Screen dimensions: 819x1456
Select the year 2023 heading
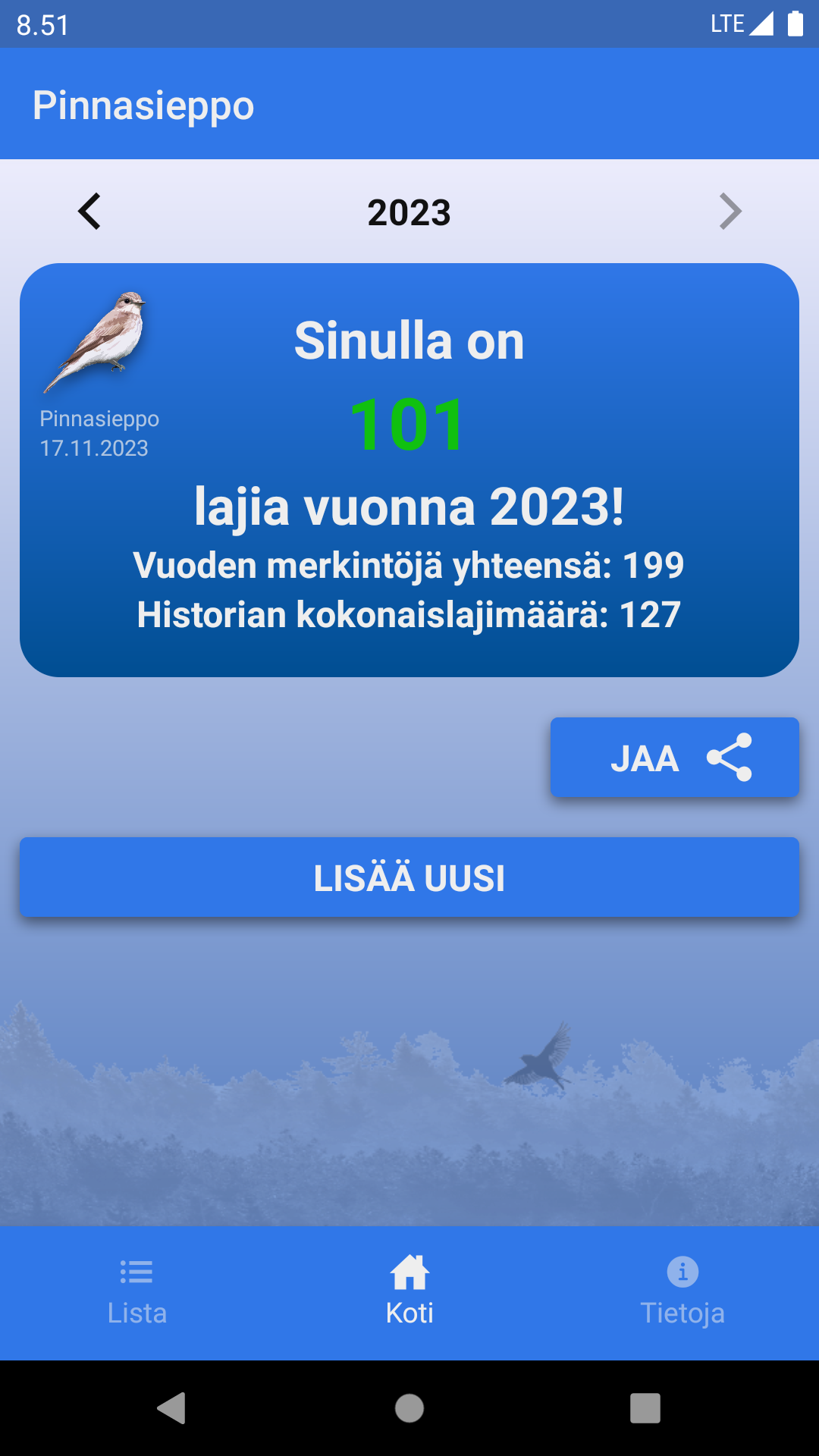409,212
